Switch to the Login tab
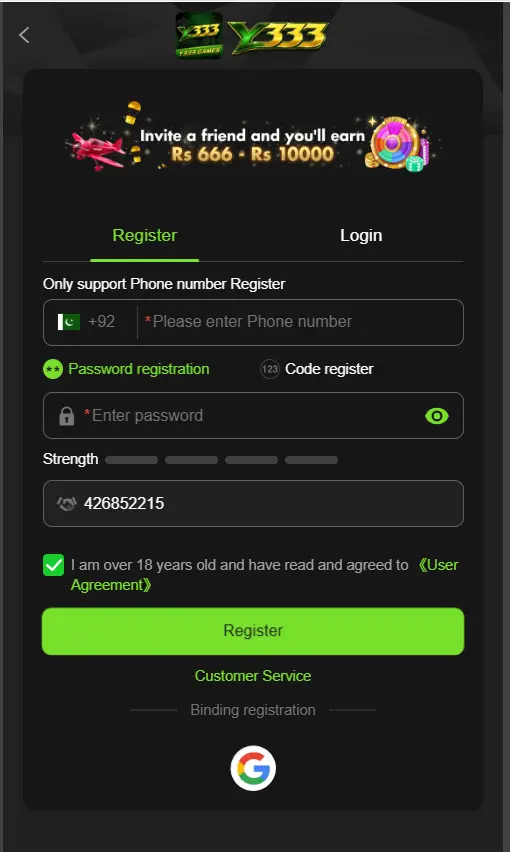The image size is (510, 852). [361, 235]
